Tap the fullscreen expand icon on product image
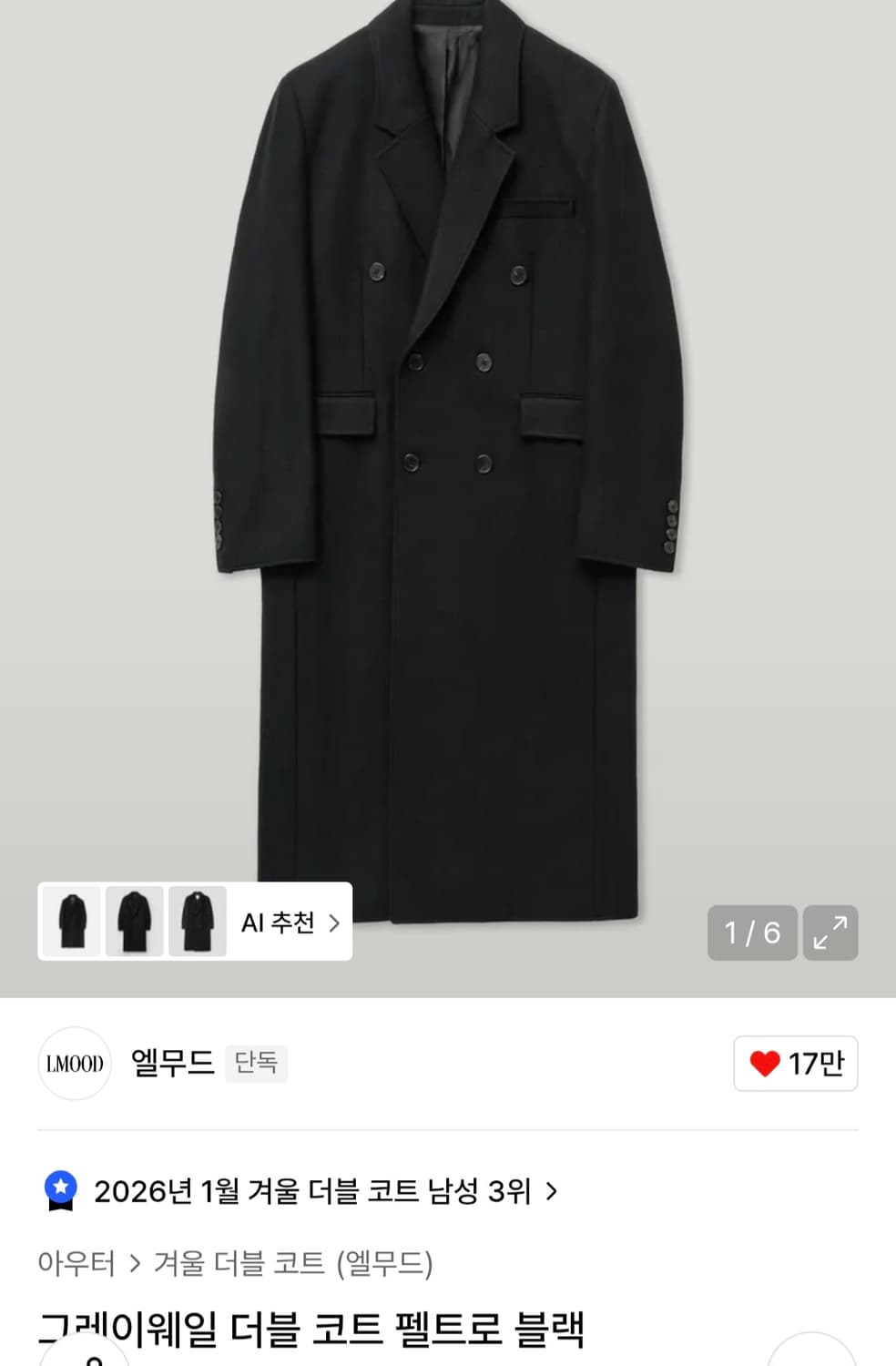Screen dimensions: 896x1366 831,933
